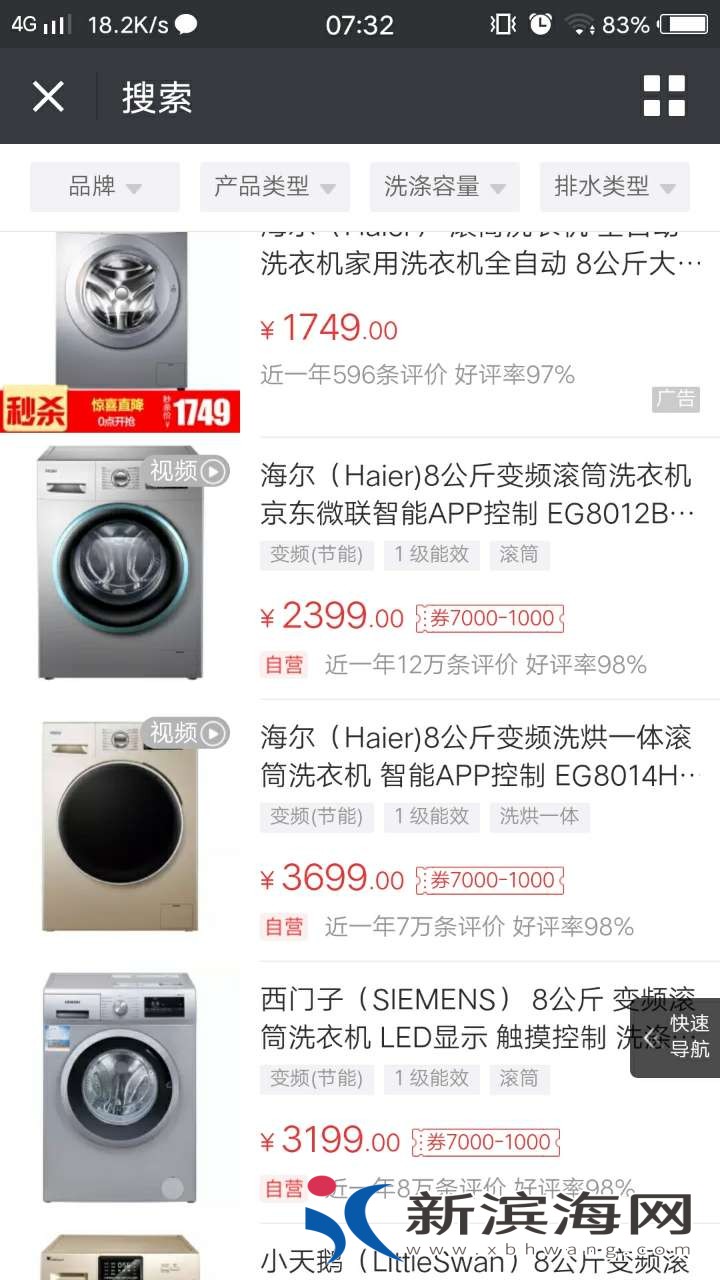
Task: Expand the 排水类型 filter dropdown
Action: [615, 186]
